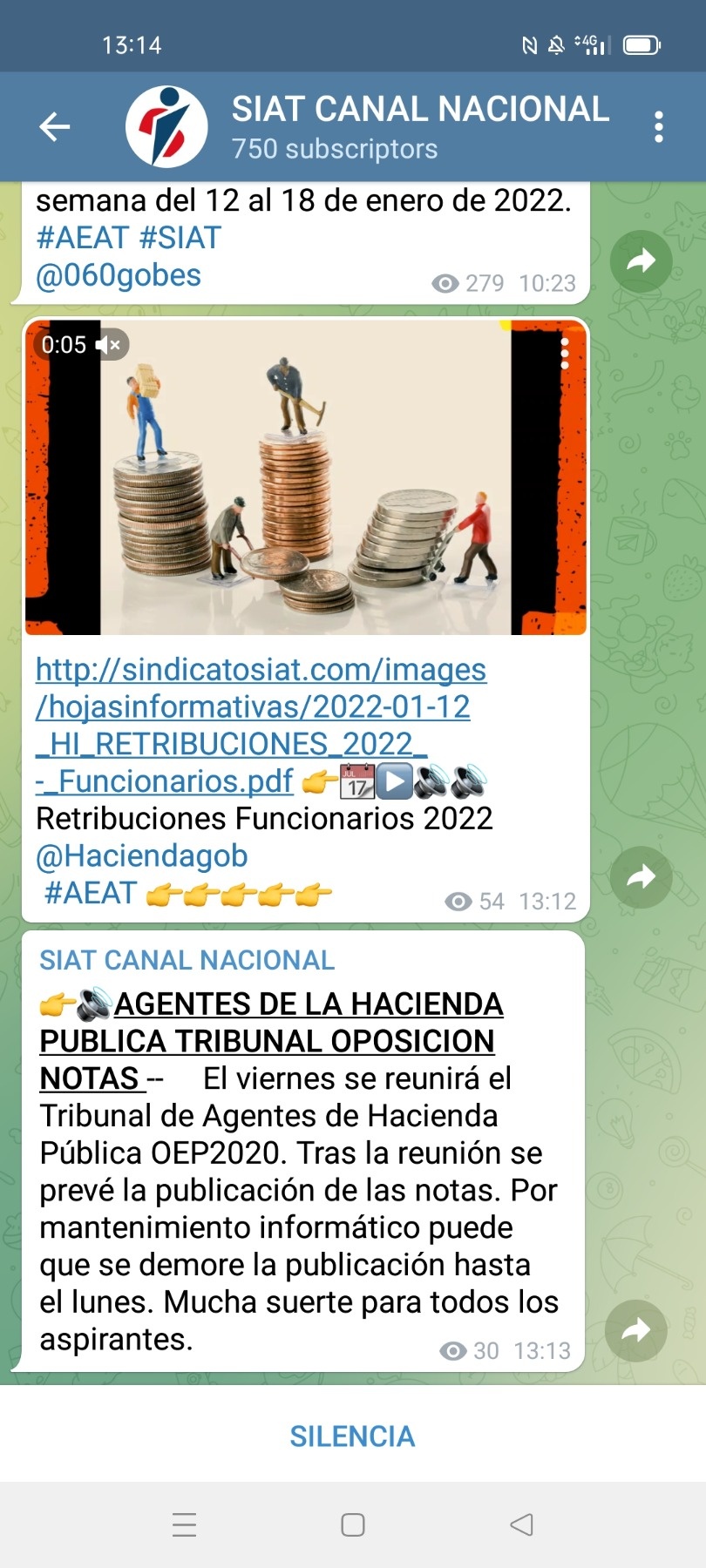
Task: Open SIAT CANAL NACIONAL channel info
Action: pos(418,127)
